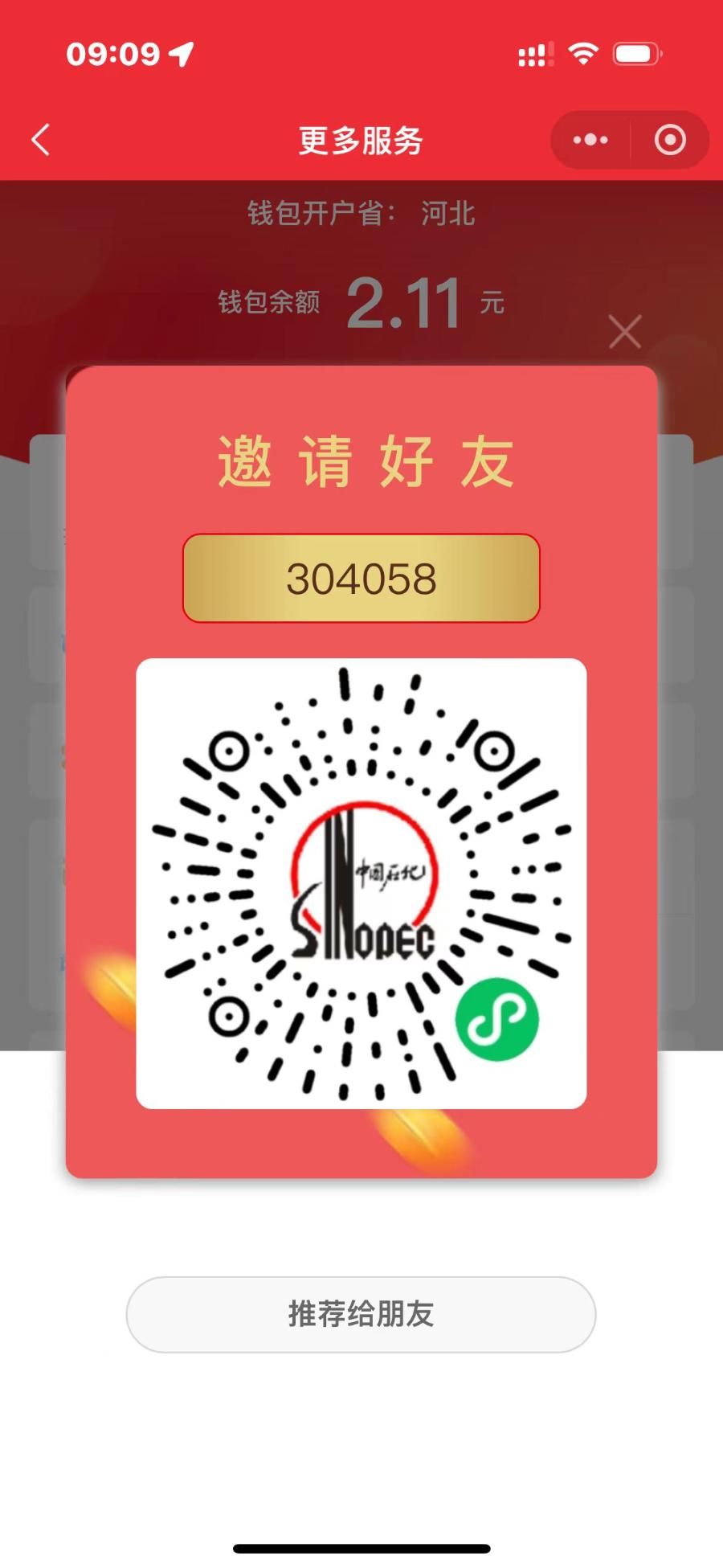The height and width of the screenshot is (1568, 723).
Task: Close the mini program via target icon
Action: [670, 140]
